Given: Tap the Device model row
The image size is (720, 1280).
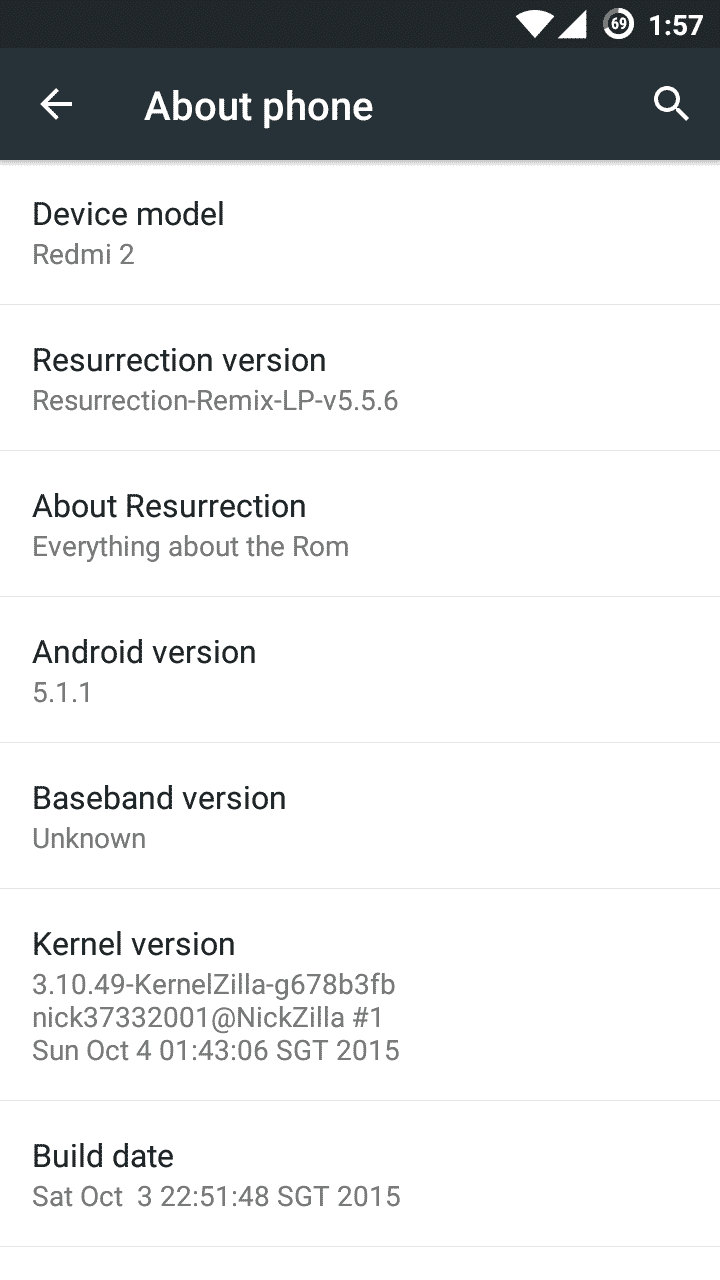Looking at the screenshot, I should click(x=360, y=233).
